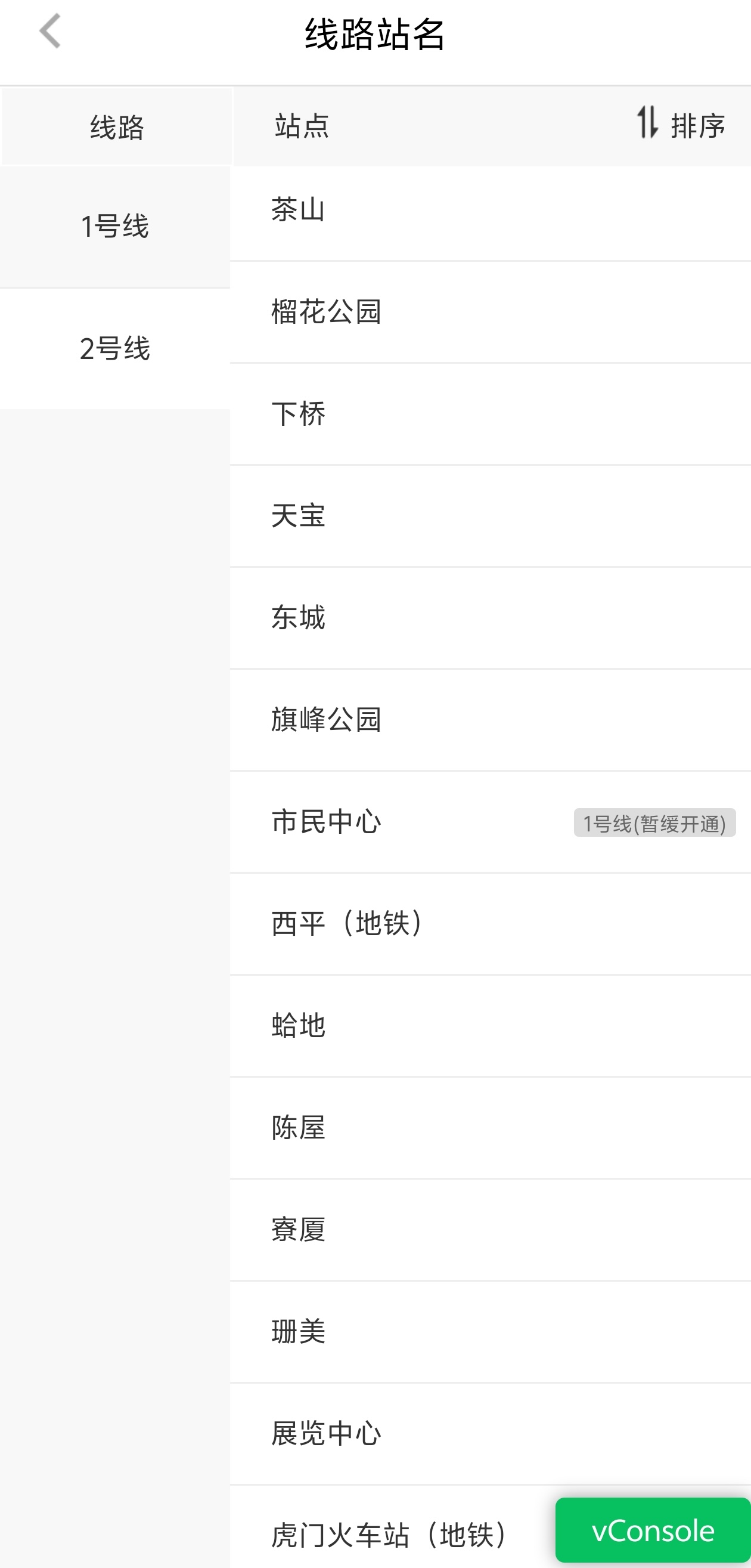Switch to 1号线 line
This screenshot has height=1568, width=751.
pyautogui.click(x=115, y=227)
